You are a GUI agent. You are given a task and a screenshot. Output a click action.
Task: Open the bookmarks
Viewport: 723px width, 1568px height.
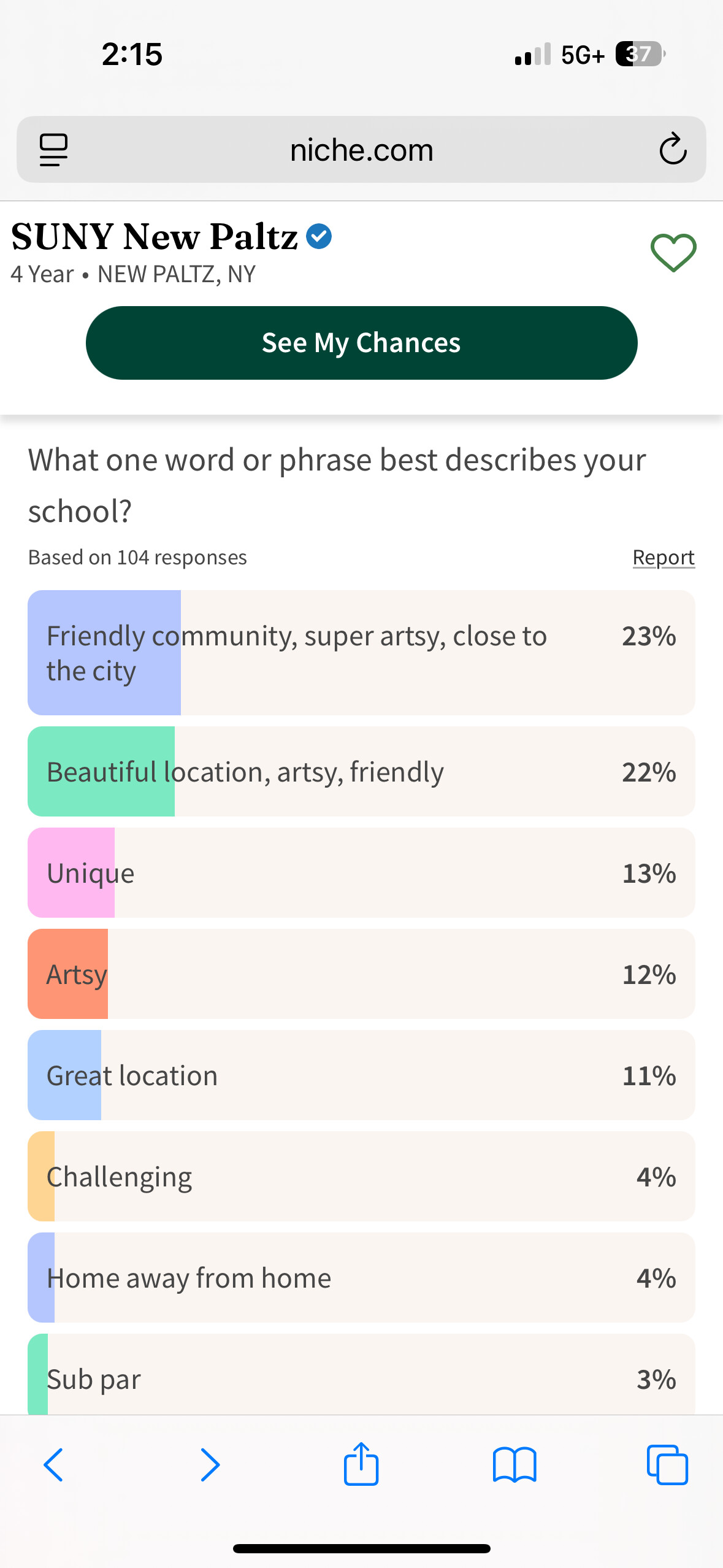[x=515, y=1465]
